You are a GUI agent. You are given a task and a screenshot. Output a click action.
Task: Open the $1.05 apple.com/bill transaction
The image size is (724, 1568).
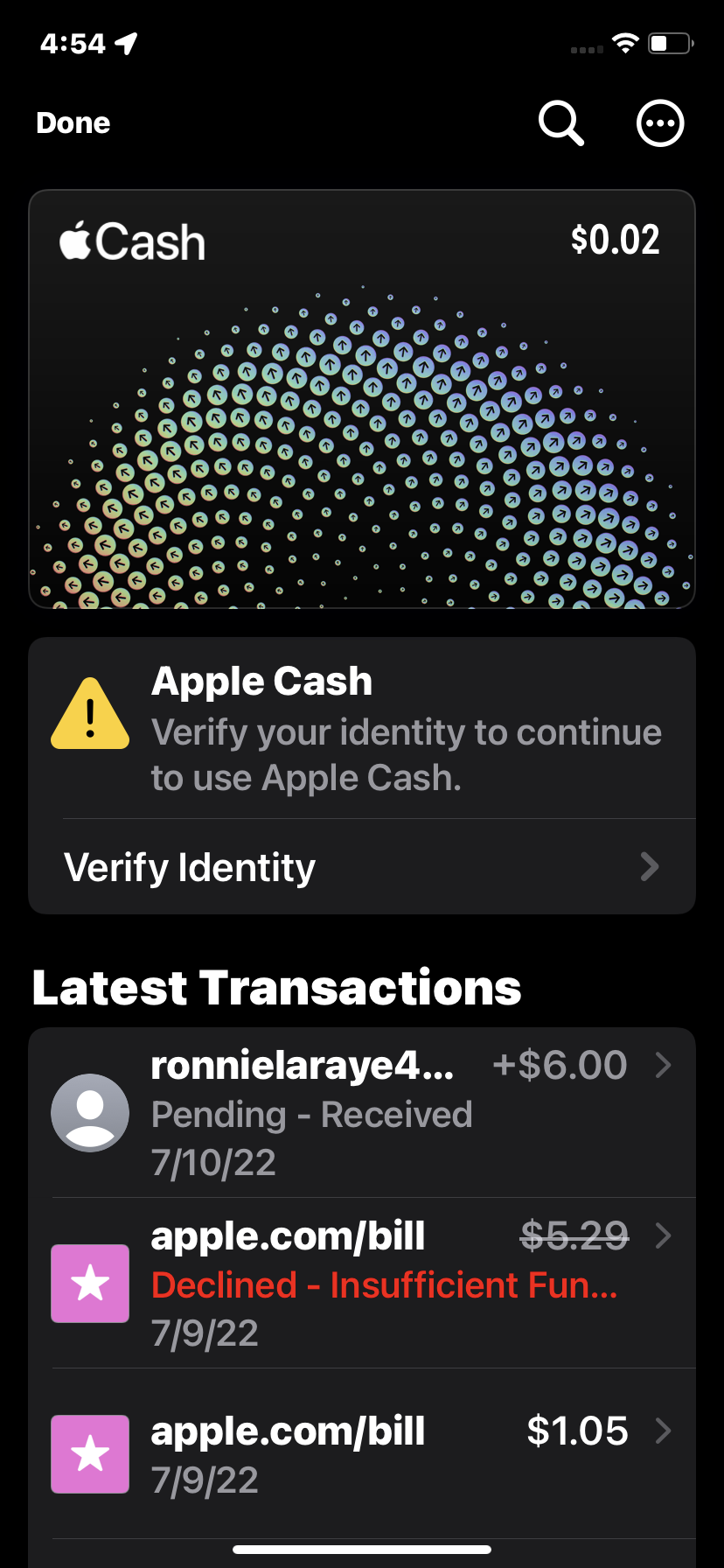362,1453
